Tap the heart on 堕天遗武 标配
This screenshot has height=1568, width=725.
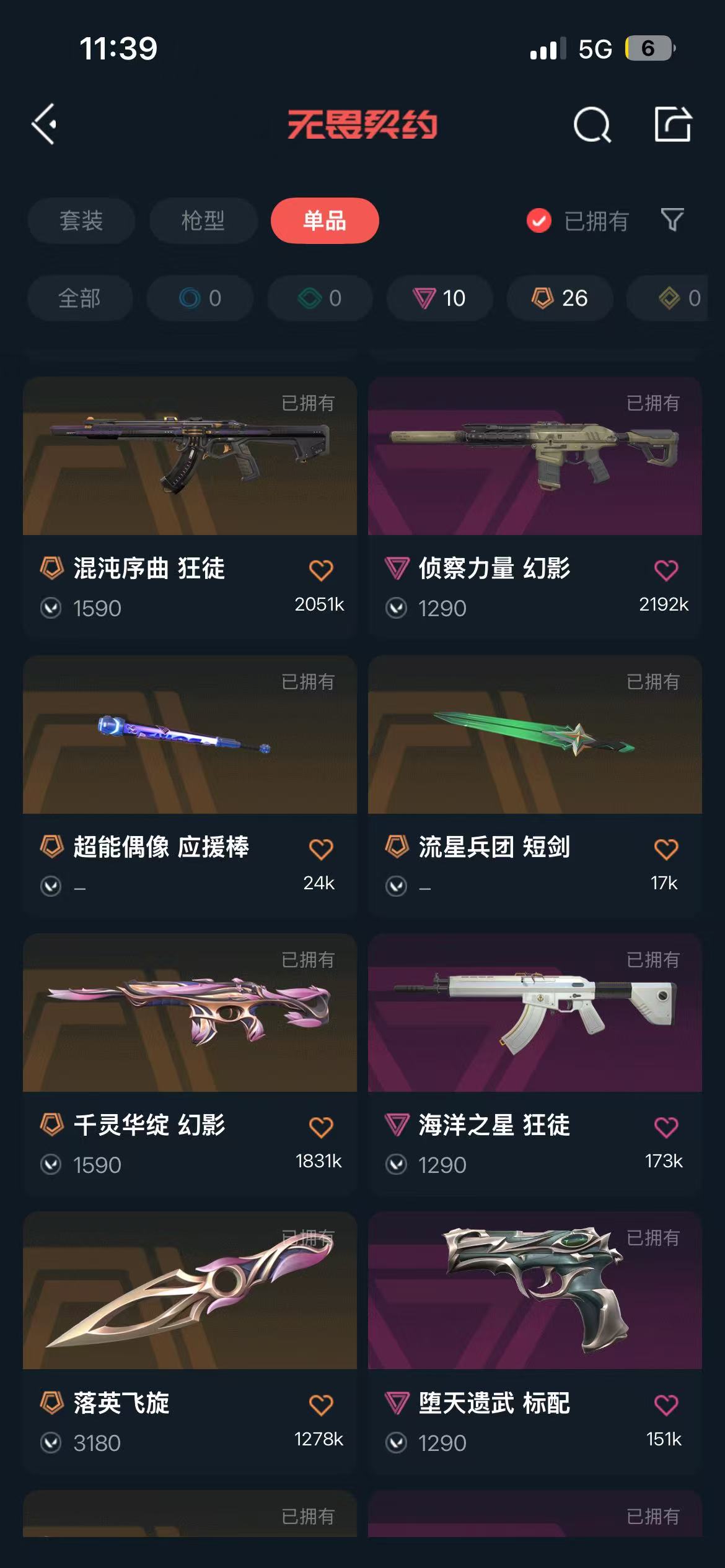click(666, 1405)
